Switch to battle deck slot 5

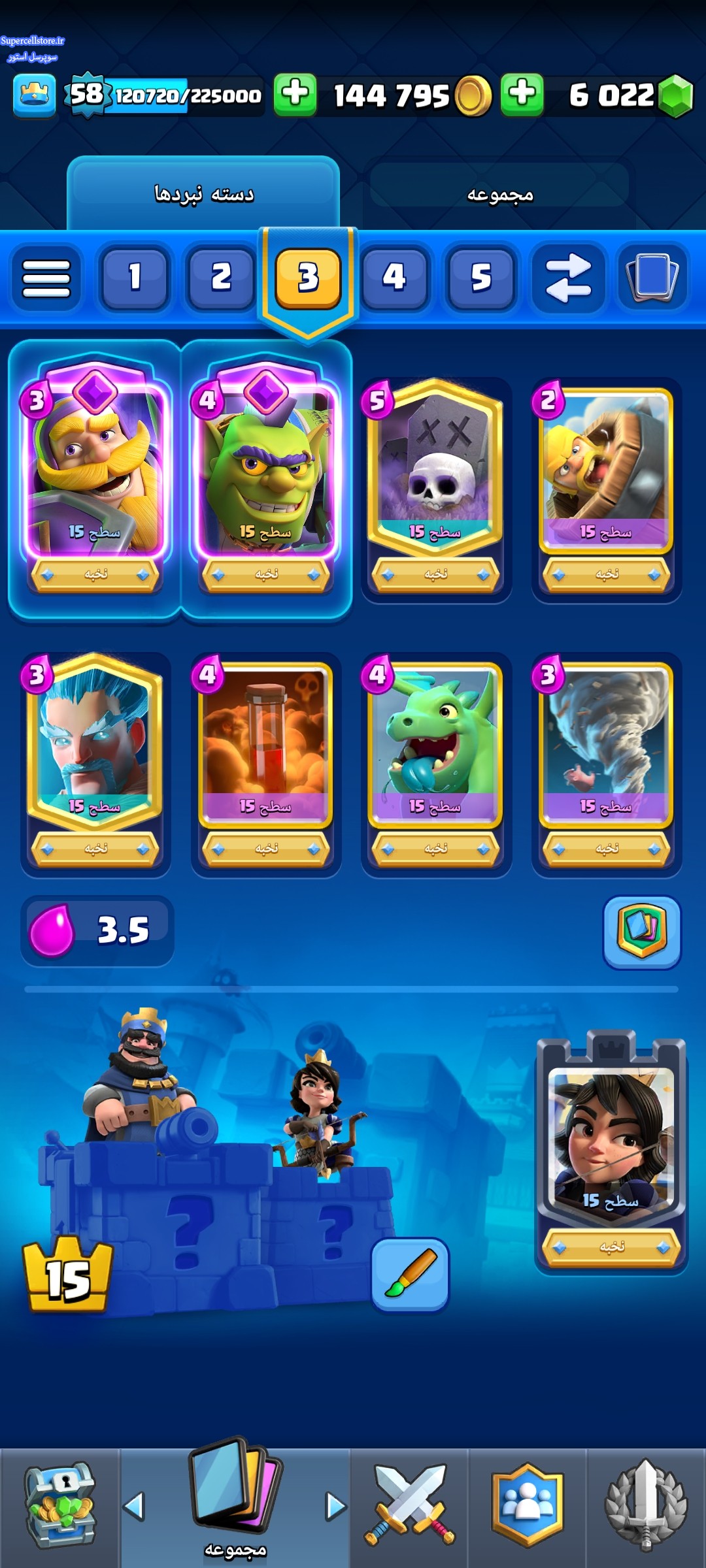480,278
